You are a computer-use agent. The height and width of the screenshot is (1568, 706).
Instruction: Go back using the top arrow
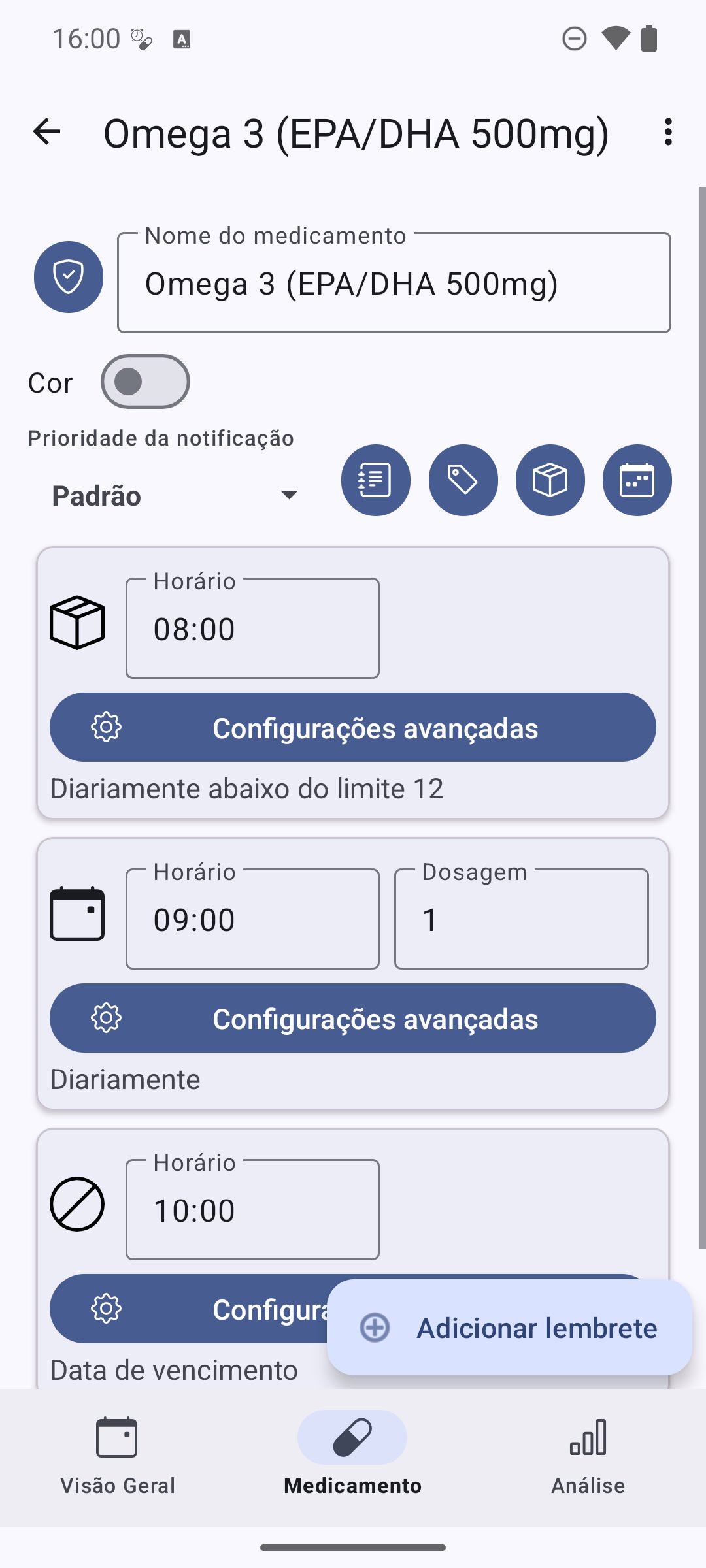tap(46, 132)
